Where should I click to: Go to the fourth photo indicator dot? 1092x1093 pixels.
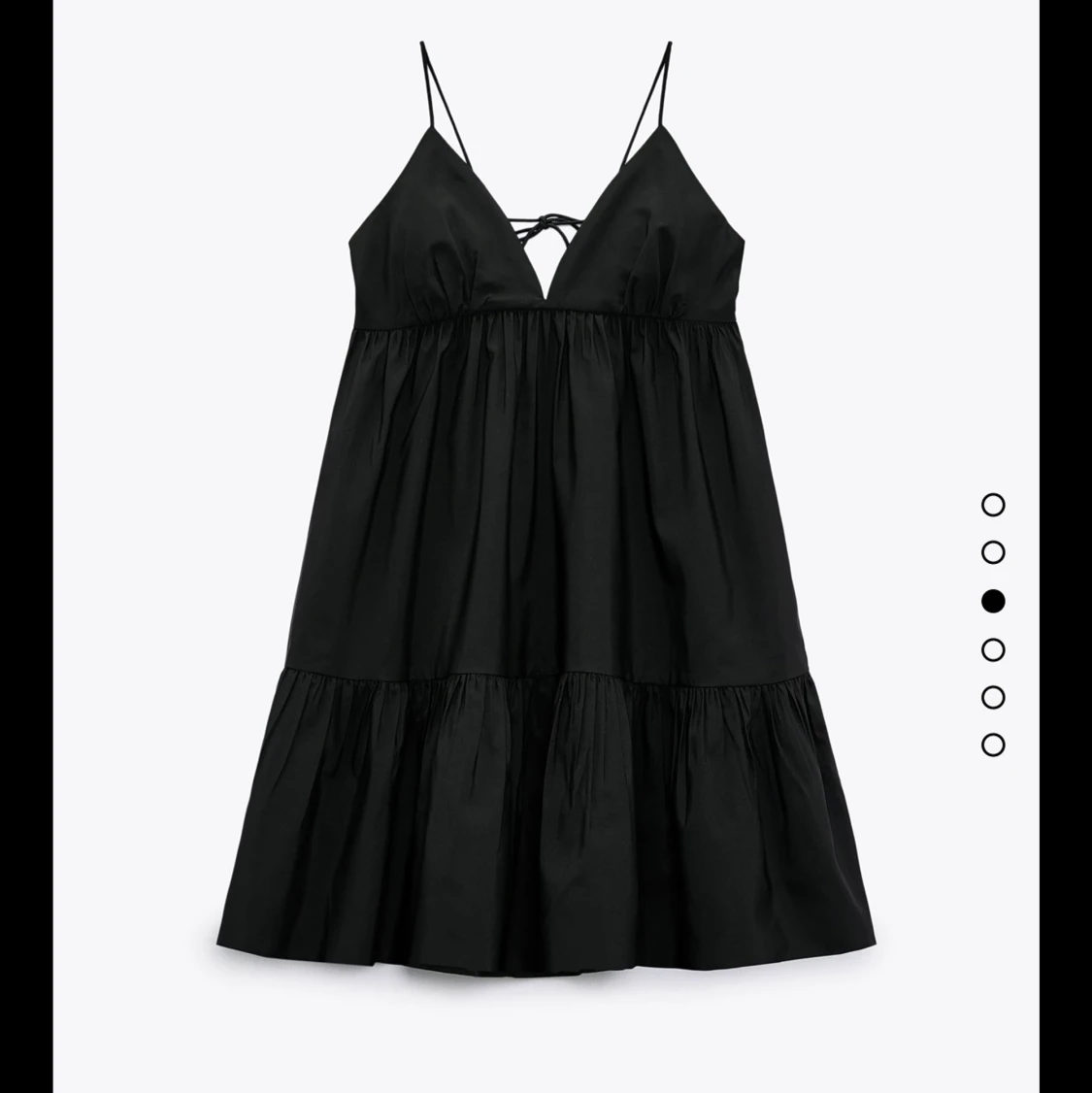(x=992, y=648)
